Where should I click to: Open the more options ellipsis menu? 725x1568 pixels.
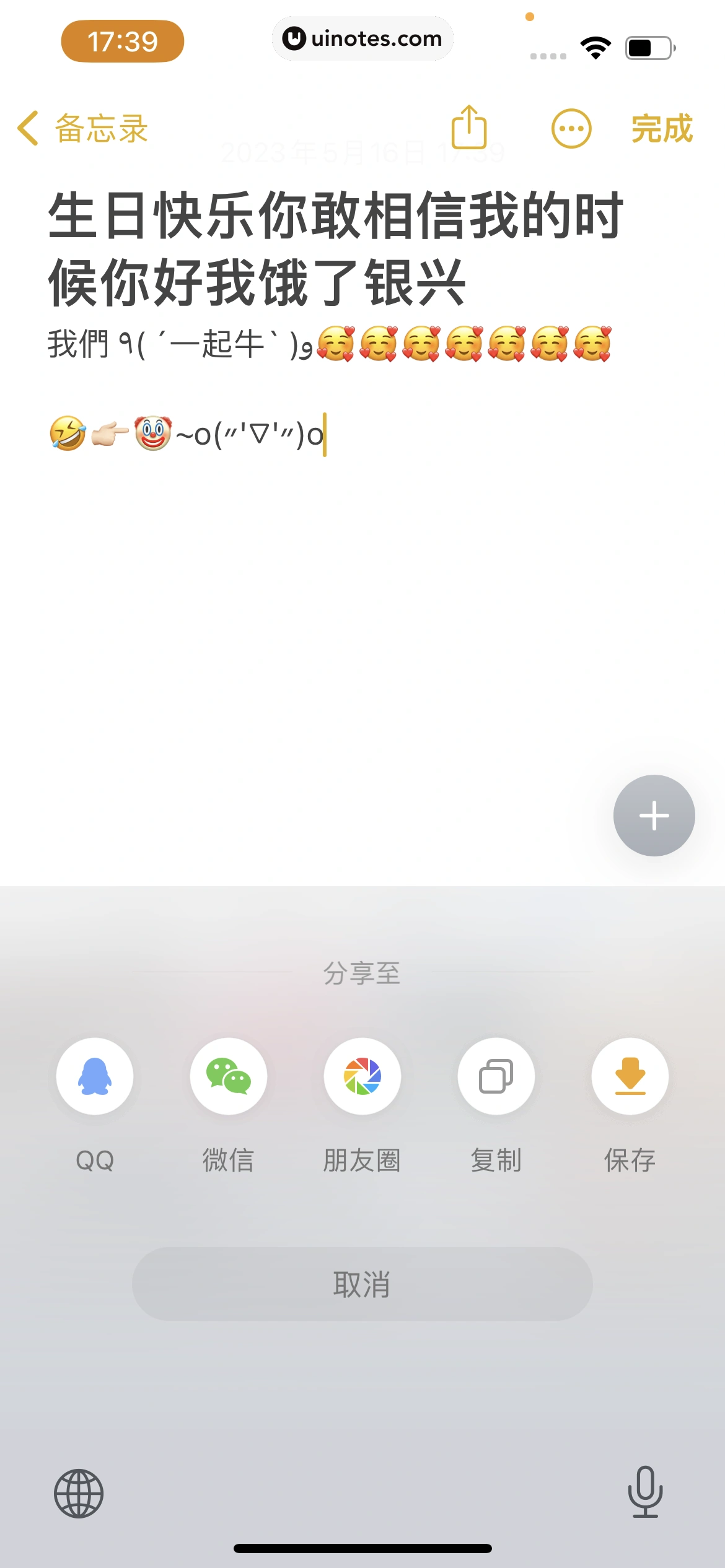click(571, 129)
